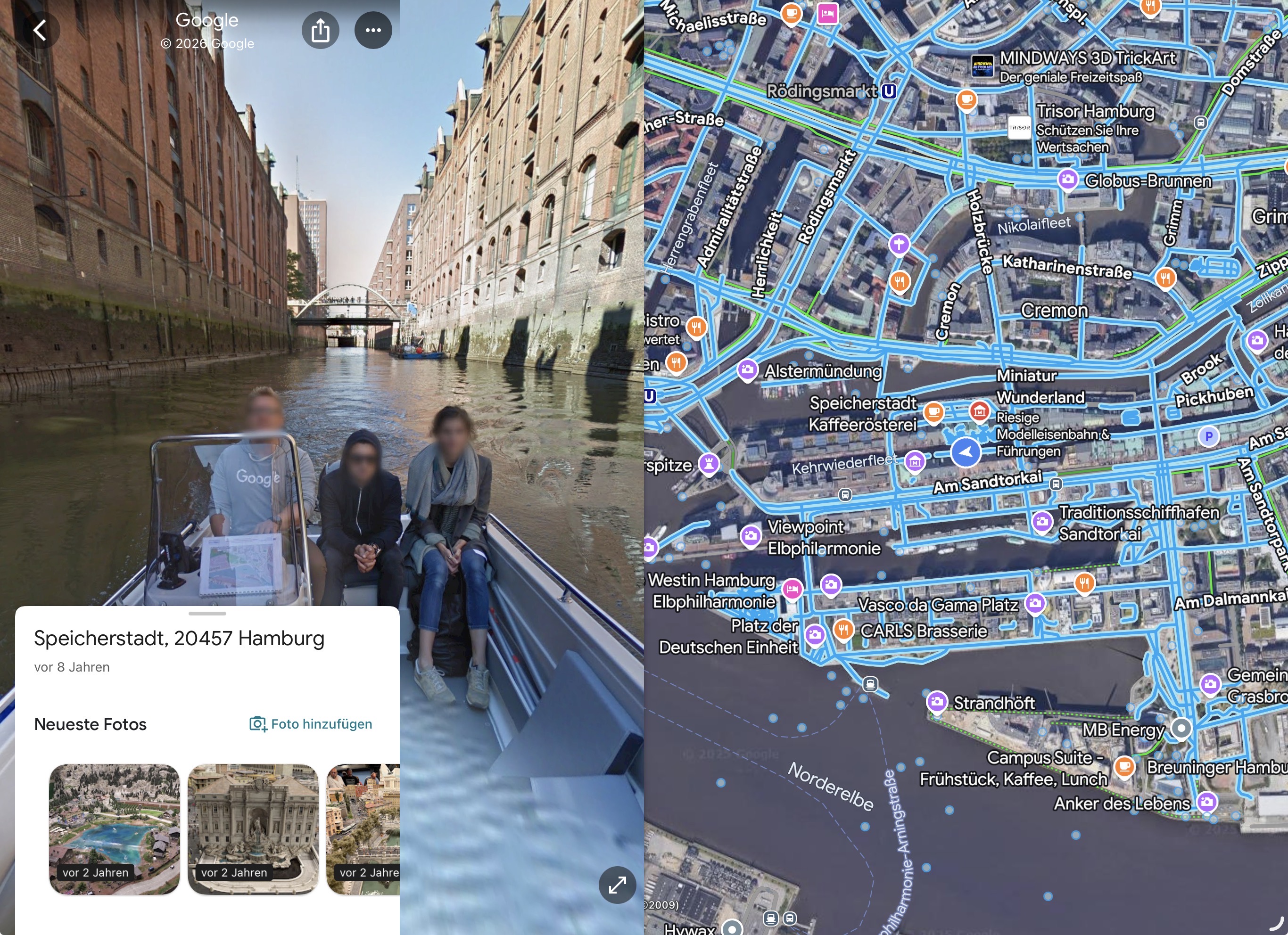Share this Street View location

click(x=320, y=30)
